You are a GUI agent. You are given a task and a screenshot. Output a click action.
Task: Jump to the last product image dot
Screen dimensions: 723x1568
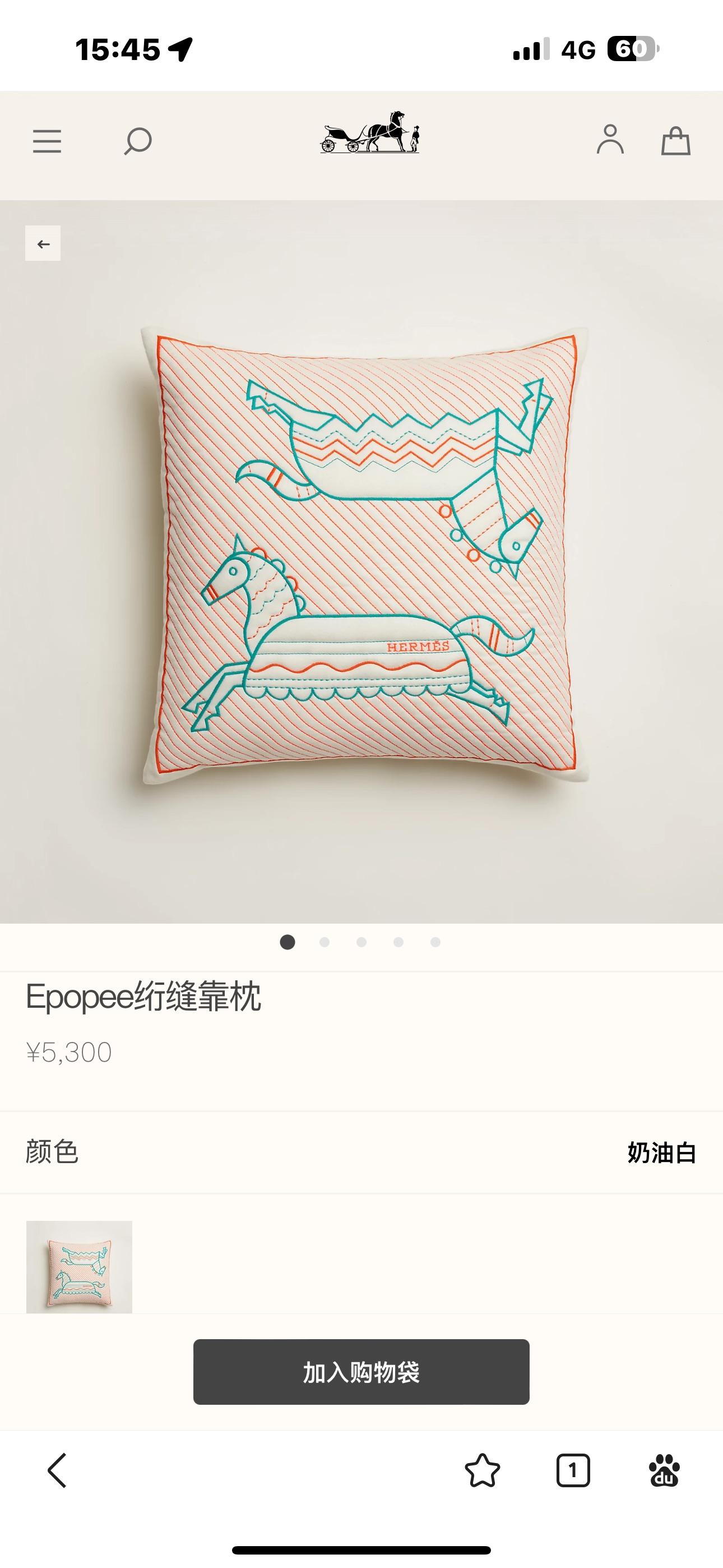pos(435,942)
